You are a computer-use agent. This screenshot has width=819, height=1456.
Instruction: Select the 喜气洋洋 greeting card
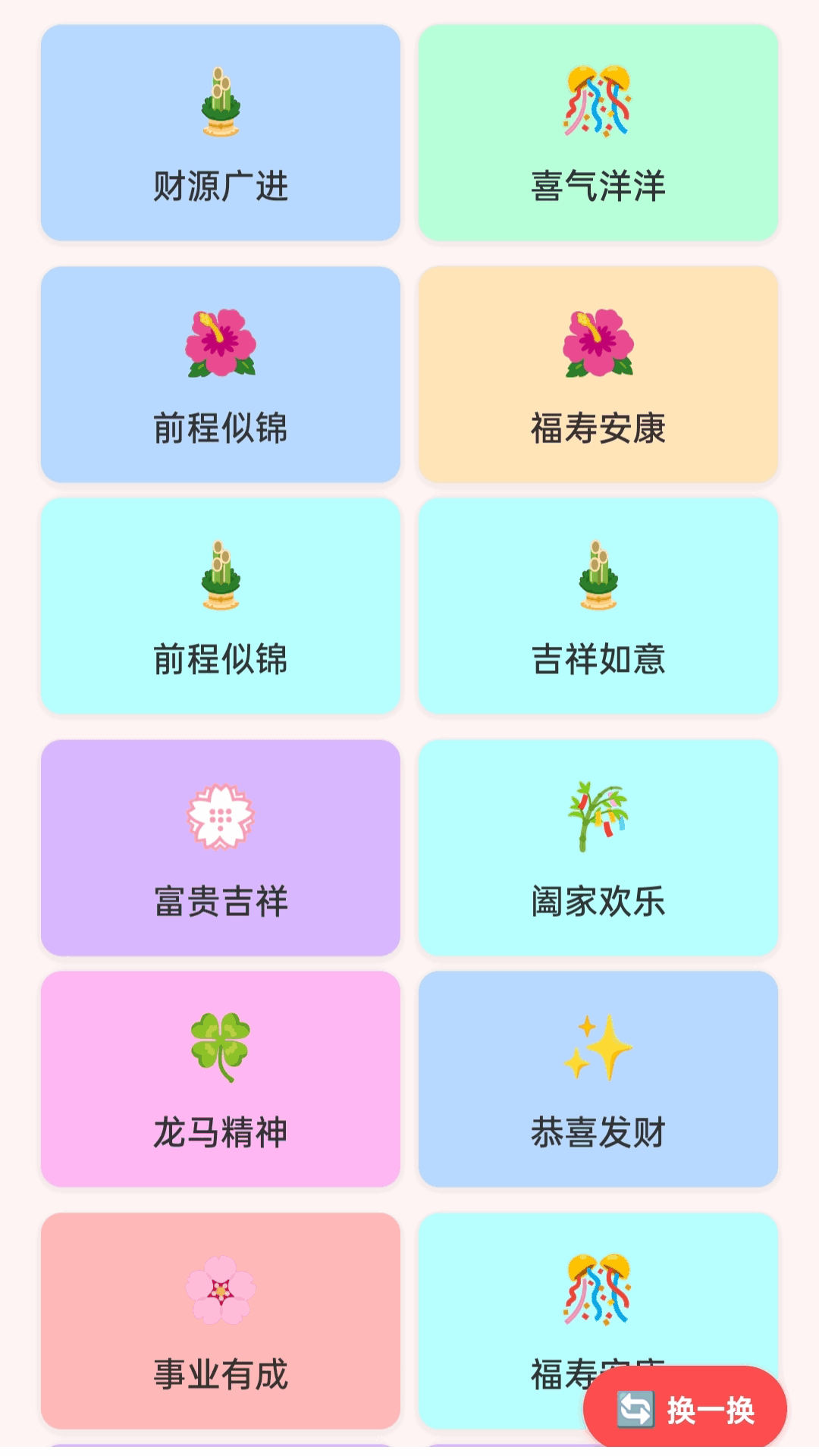598,133
